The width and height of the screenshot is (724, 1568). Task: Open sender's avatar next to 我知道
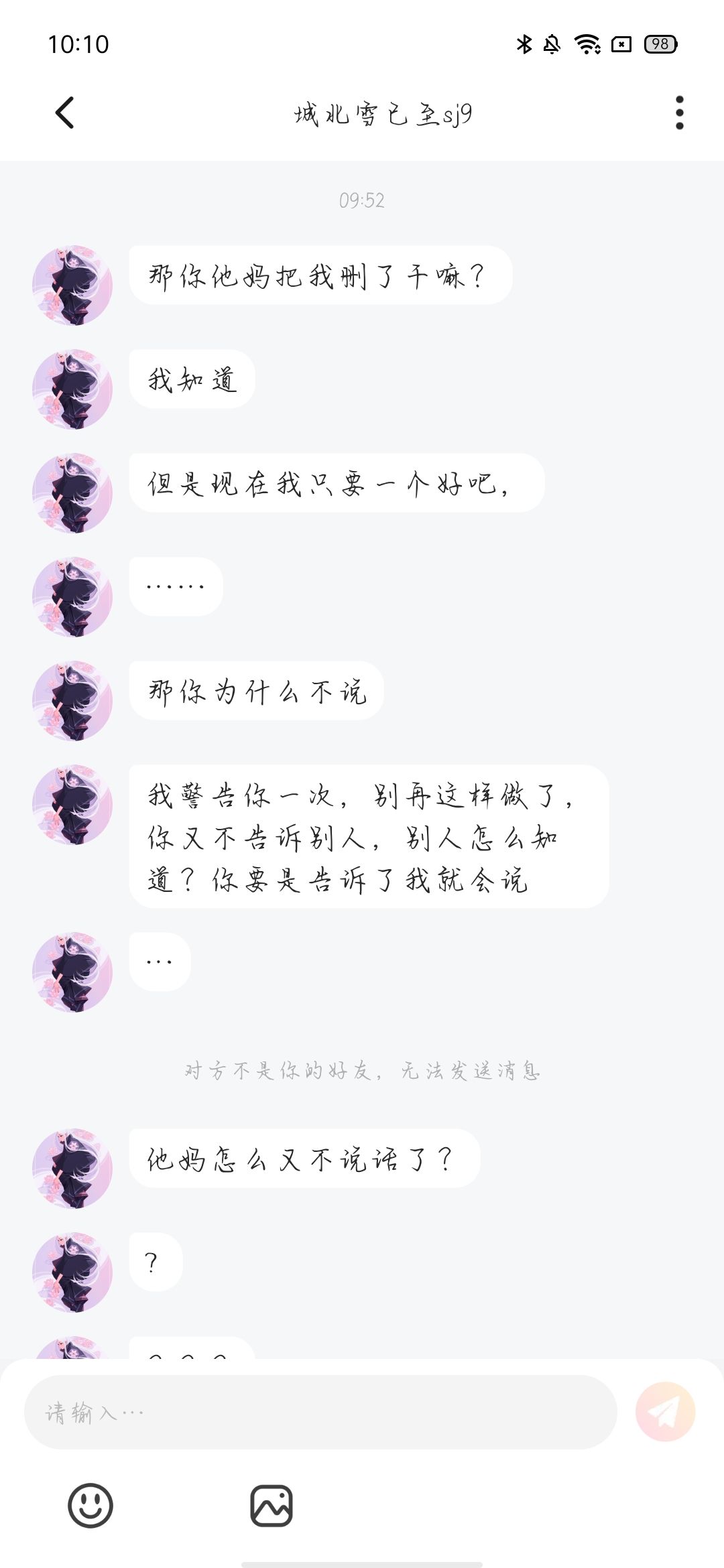72,389
